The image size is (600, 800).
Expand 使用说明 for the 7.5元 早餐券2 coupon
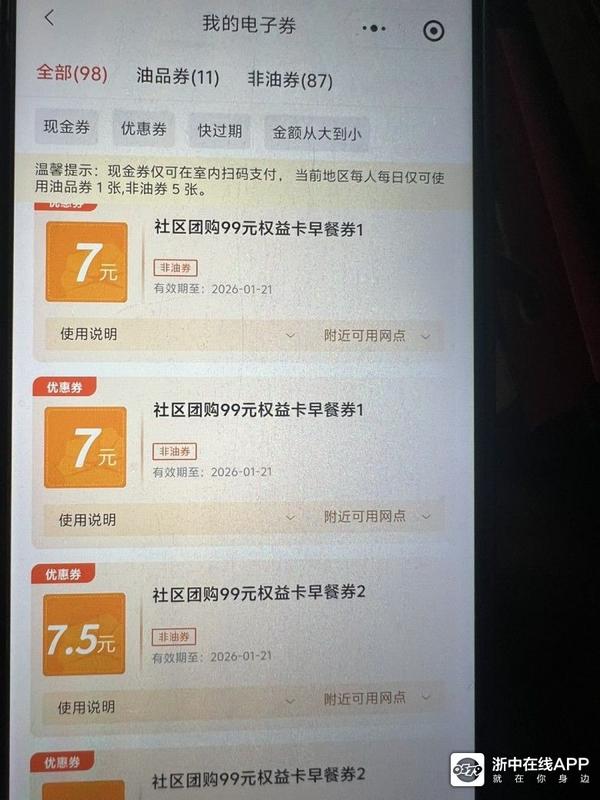[x=170, y=707]
